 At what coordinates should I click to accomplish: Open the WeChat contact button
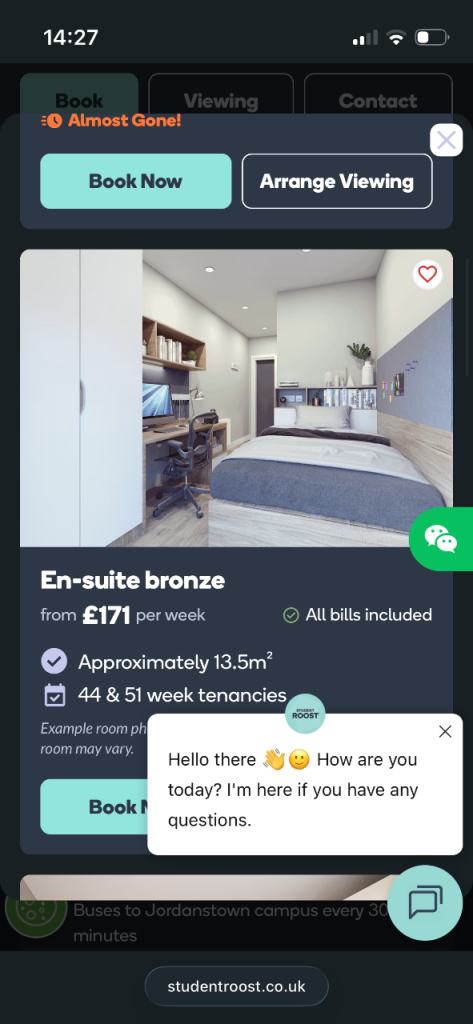click(442, 539)
